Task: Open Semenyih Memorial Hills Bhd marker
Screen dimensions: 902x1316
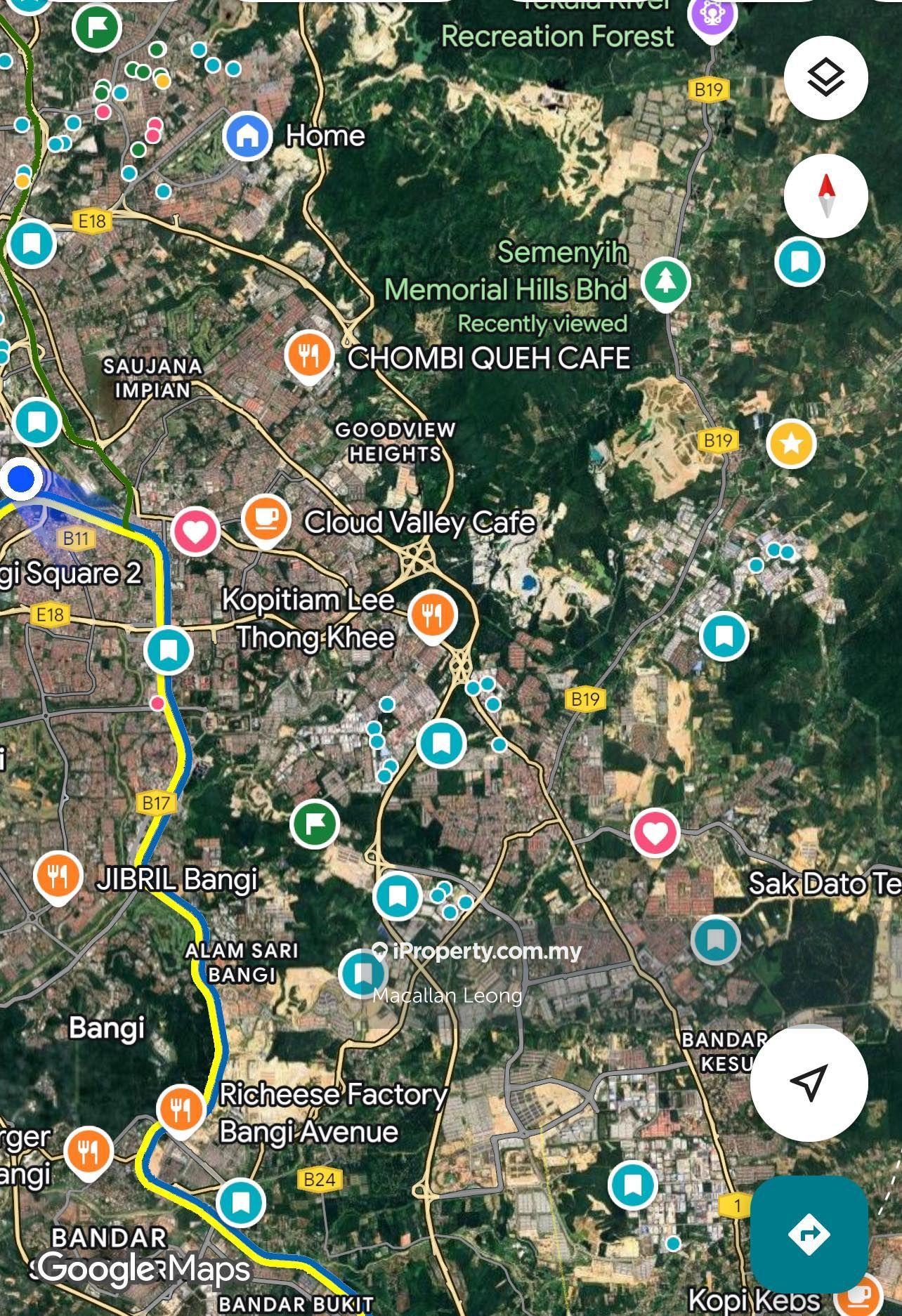Action: (x=665, y=282)
